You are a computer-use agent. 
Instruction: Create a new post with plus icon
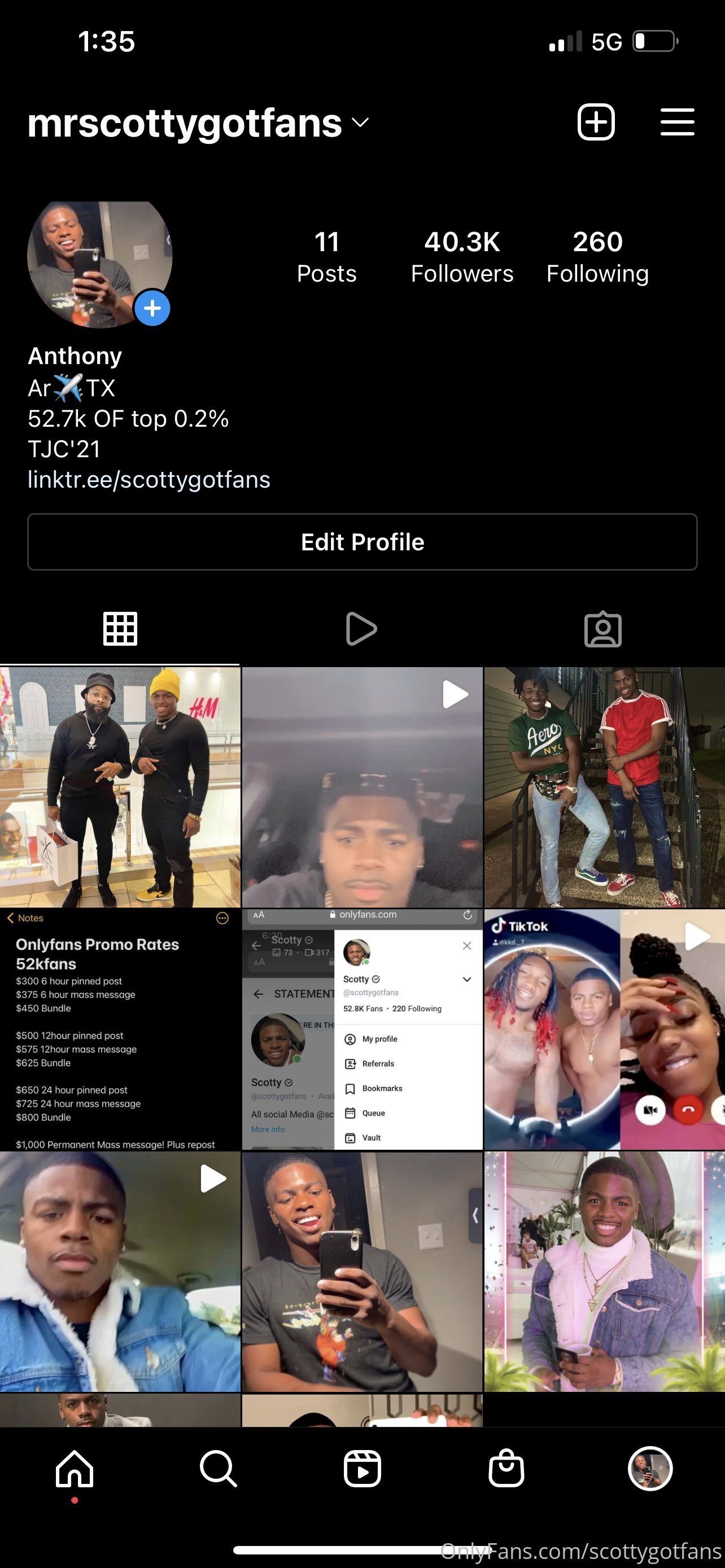coord(596,122)
